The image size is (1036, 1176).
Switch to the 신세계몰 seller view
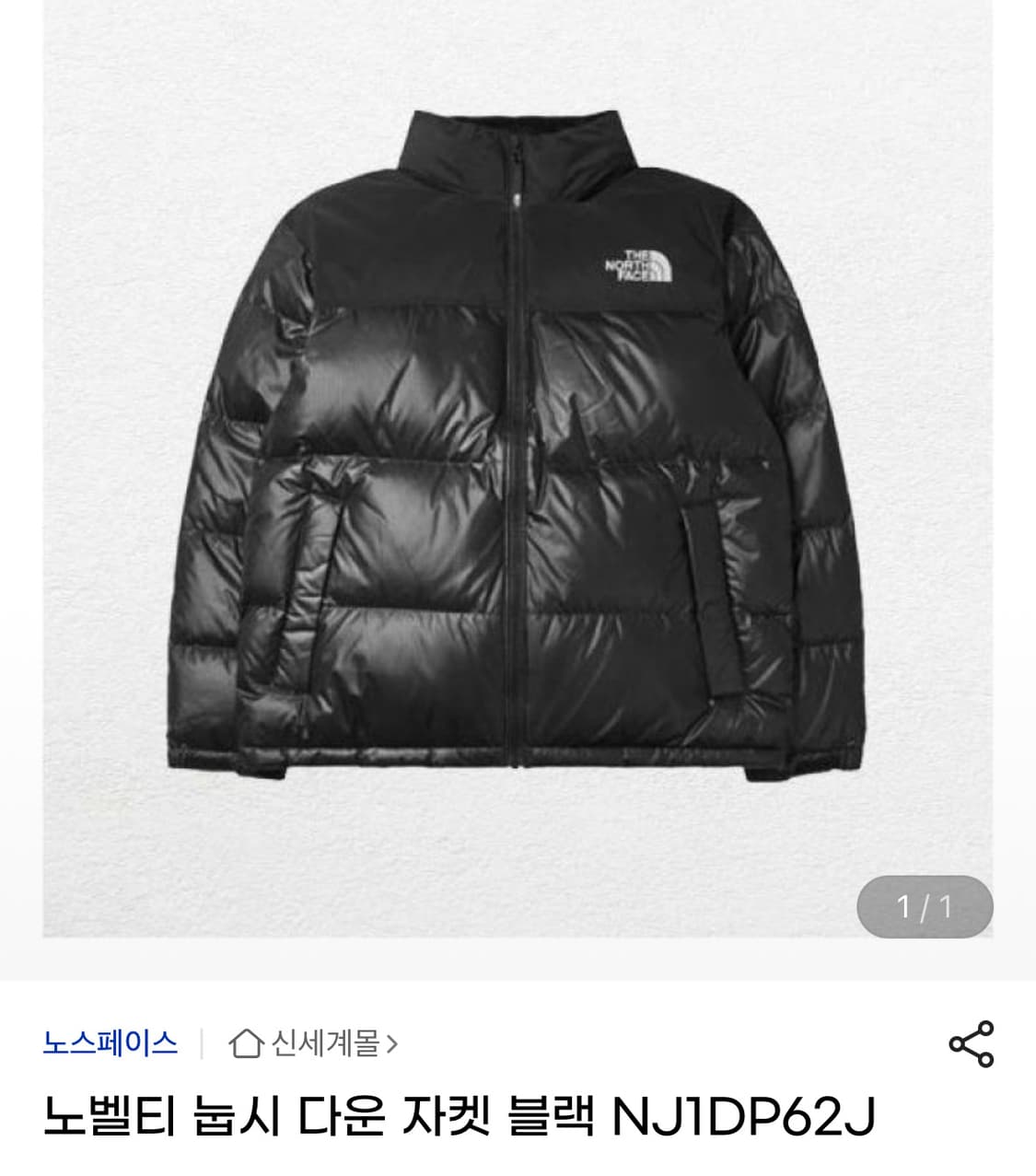(327, 1043)
